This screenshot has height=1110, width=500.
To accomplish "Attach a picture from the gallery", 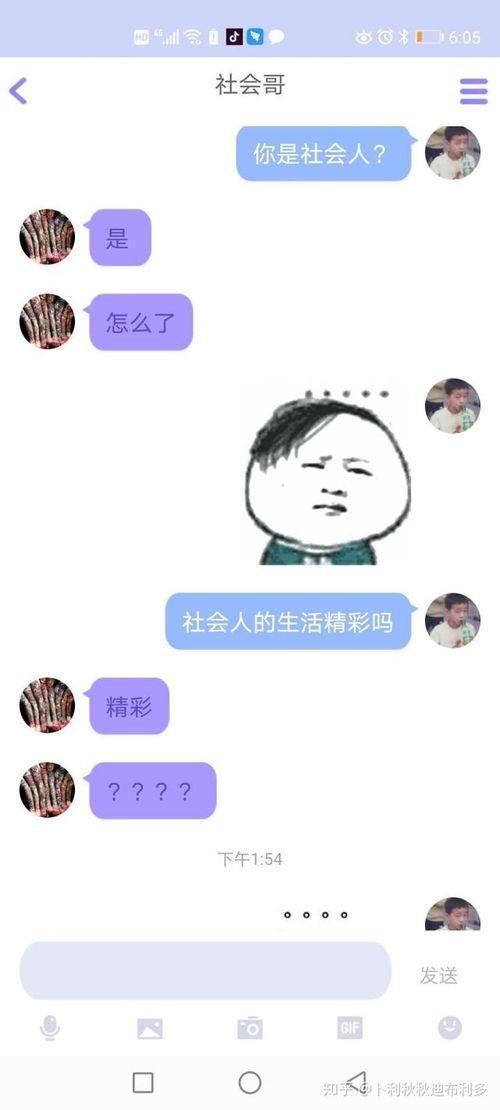I will 150,1029.
